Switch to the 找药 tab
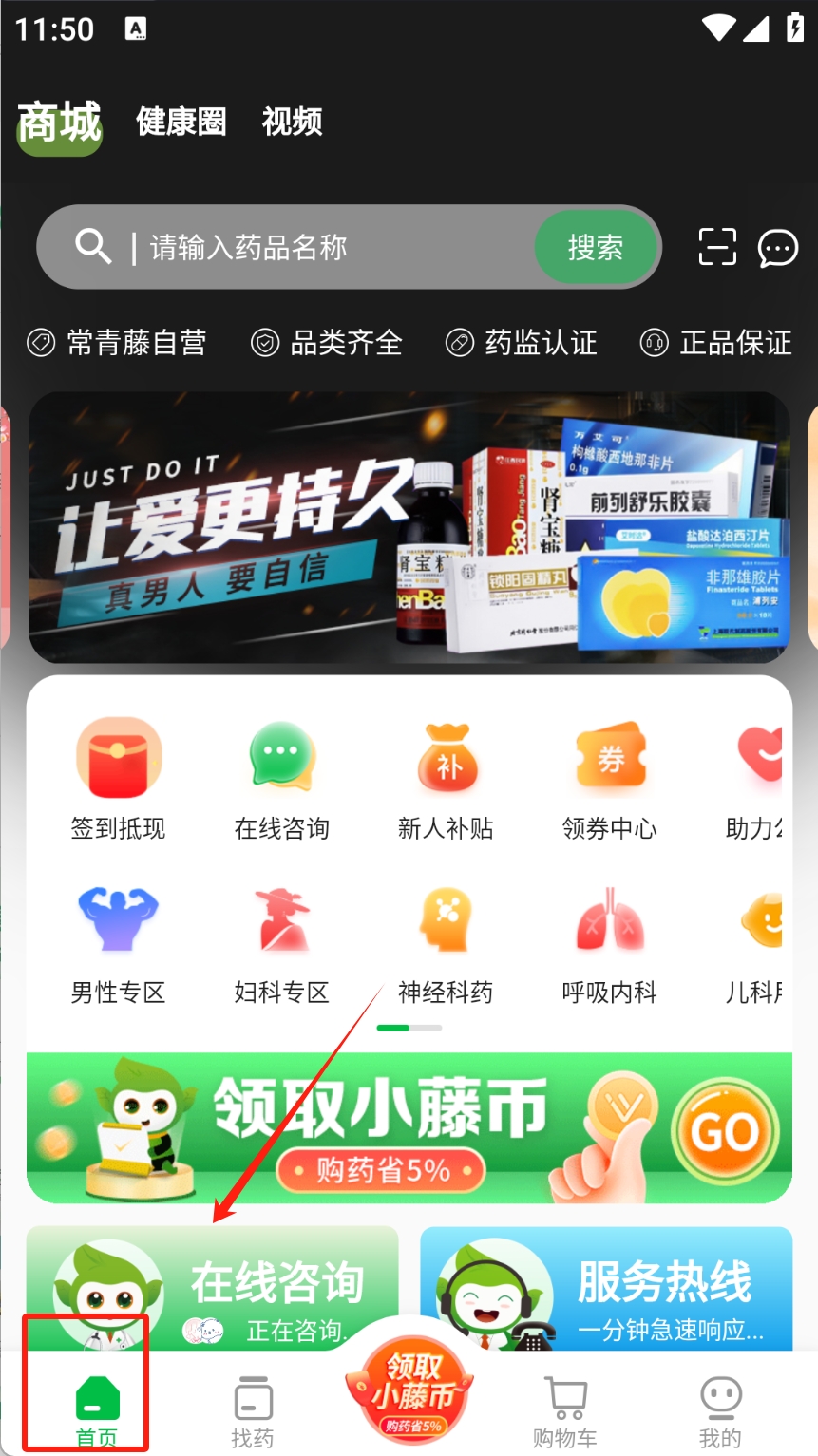This screenshot has width=818, height=1456. point(253,1410)
